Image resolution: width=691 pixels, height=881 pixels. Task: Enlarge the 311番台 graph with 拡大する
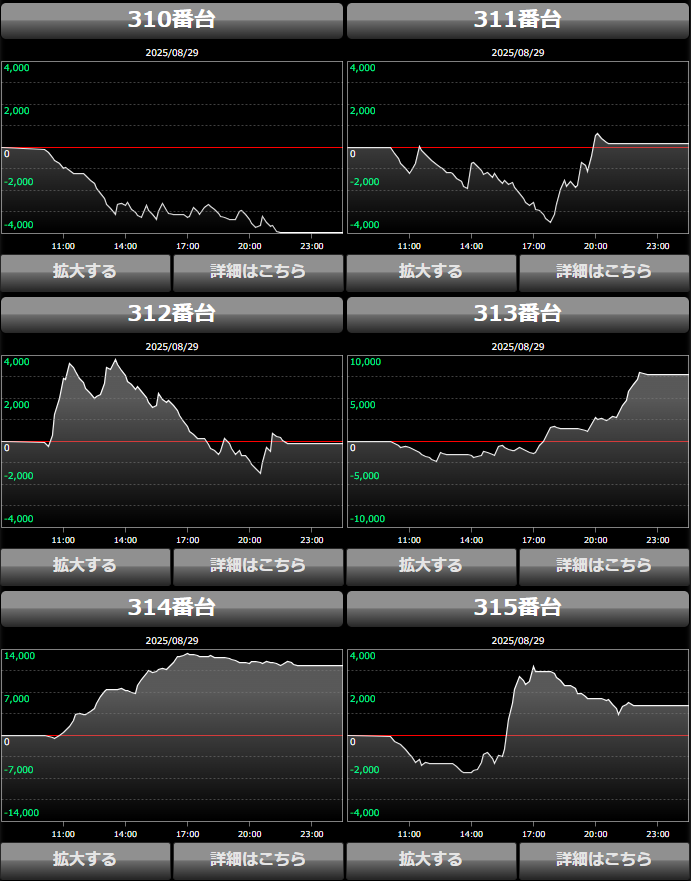tap(431, 271)
